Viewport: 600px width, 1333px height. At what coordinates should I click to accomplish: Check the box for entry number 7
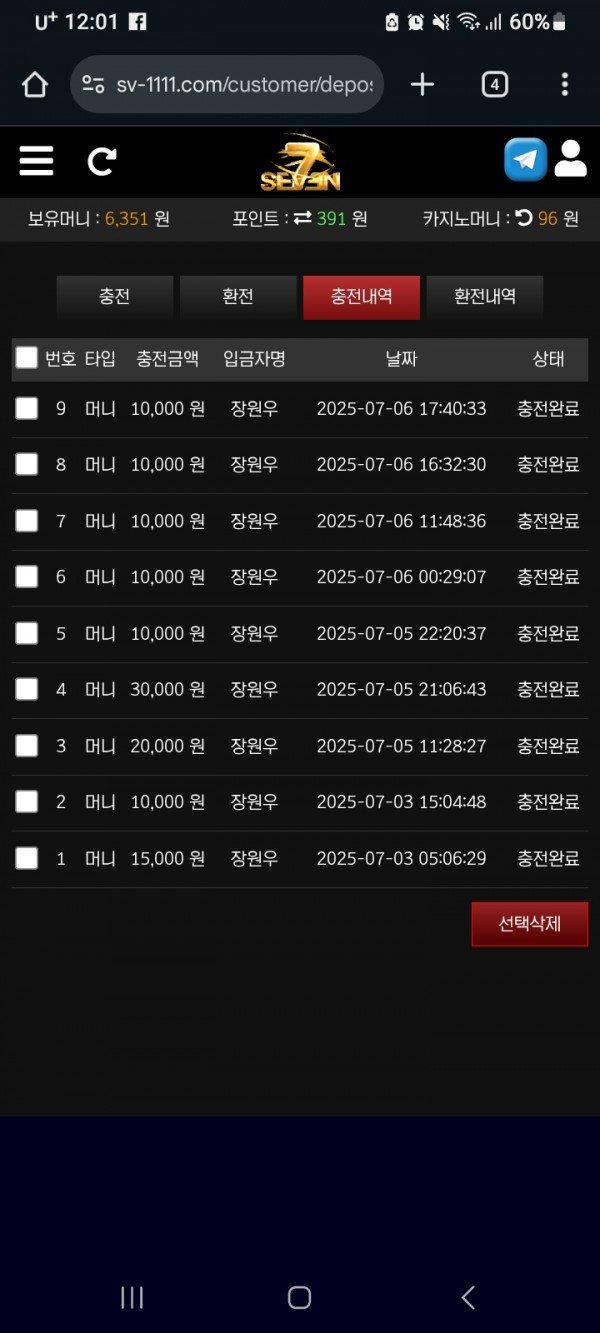27,521
